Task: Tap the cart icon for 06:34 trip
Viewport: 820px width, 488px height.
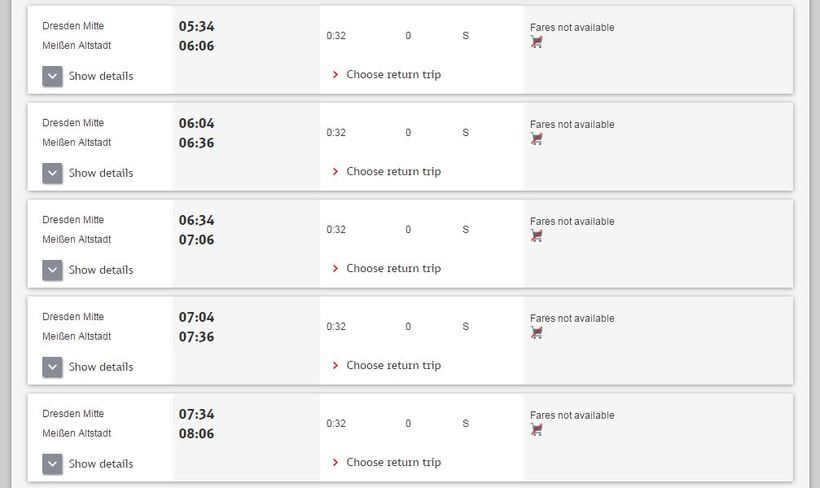Action: point(537,236)
